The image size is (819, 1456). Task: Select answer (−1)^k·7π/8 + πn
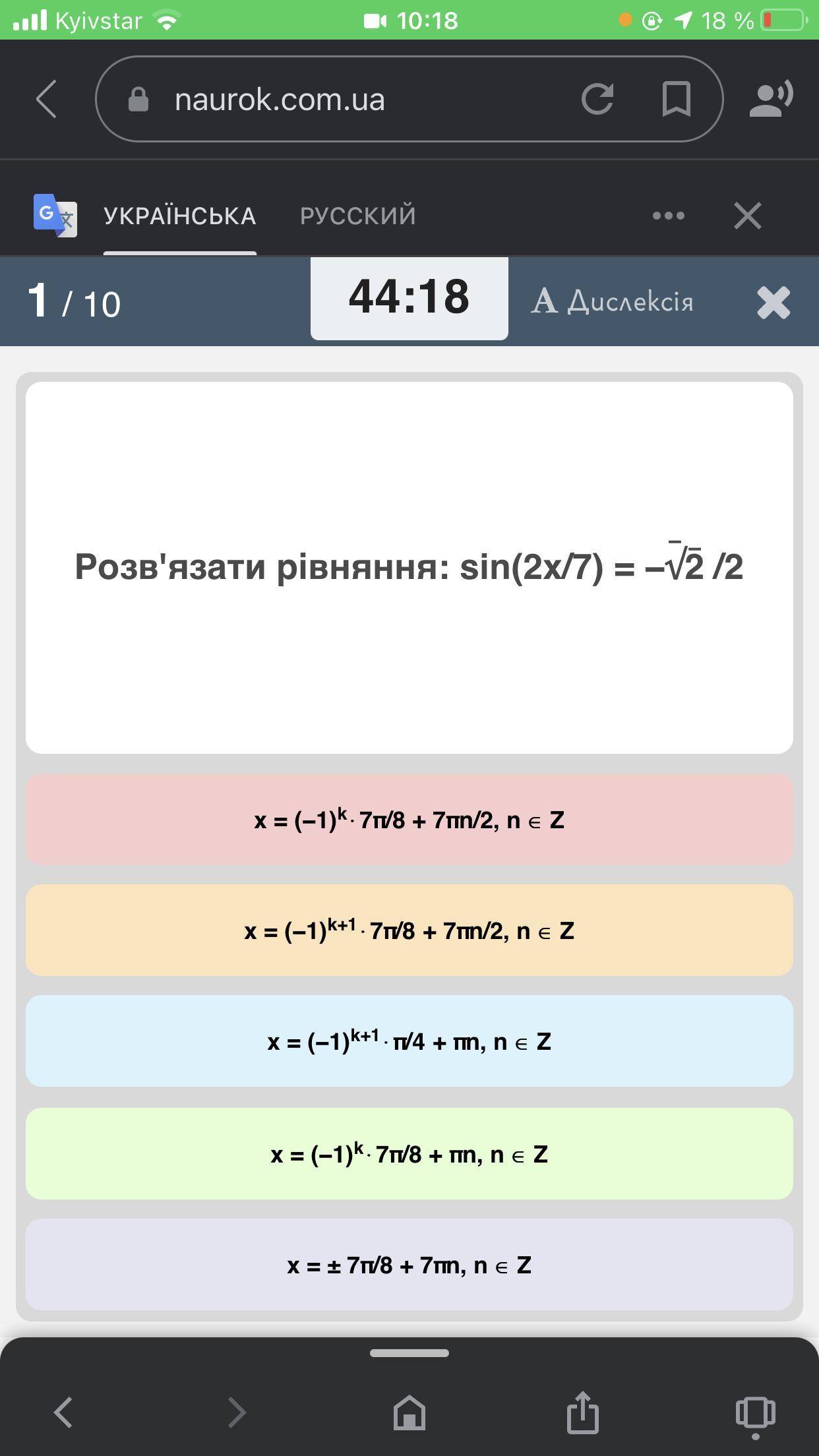pos(409,1154)
